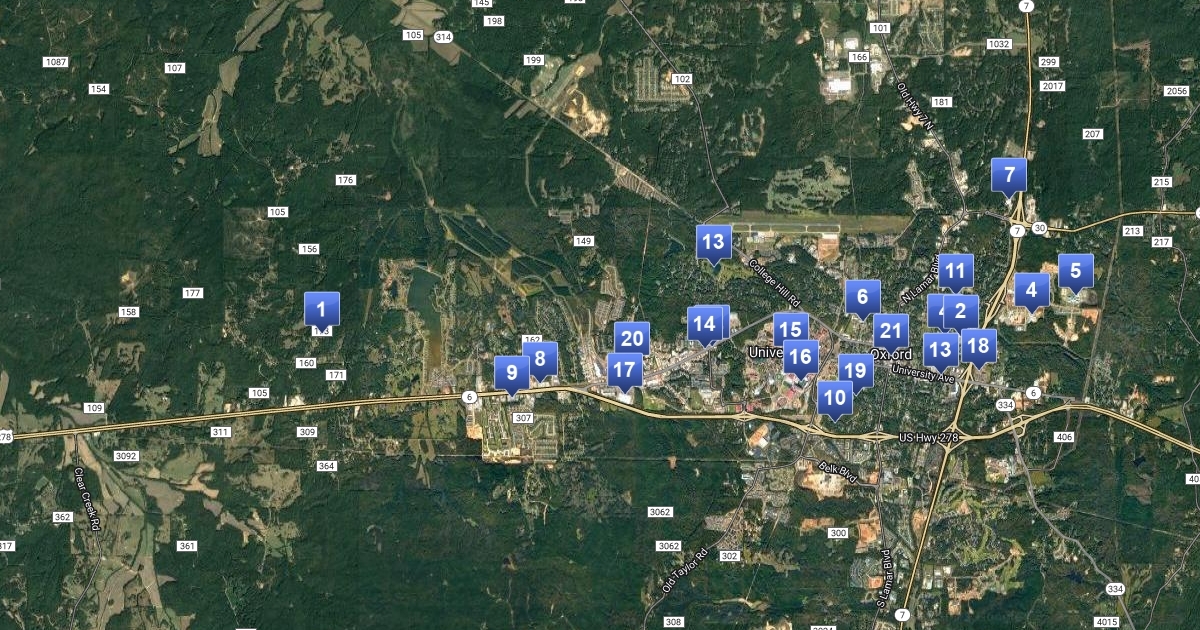Tap map marker number 2
The height and width of the screenshot is (630, 1200).
[x=962, y=311]
